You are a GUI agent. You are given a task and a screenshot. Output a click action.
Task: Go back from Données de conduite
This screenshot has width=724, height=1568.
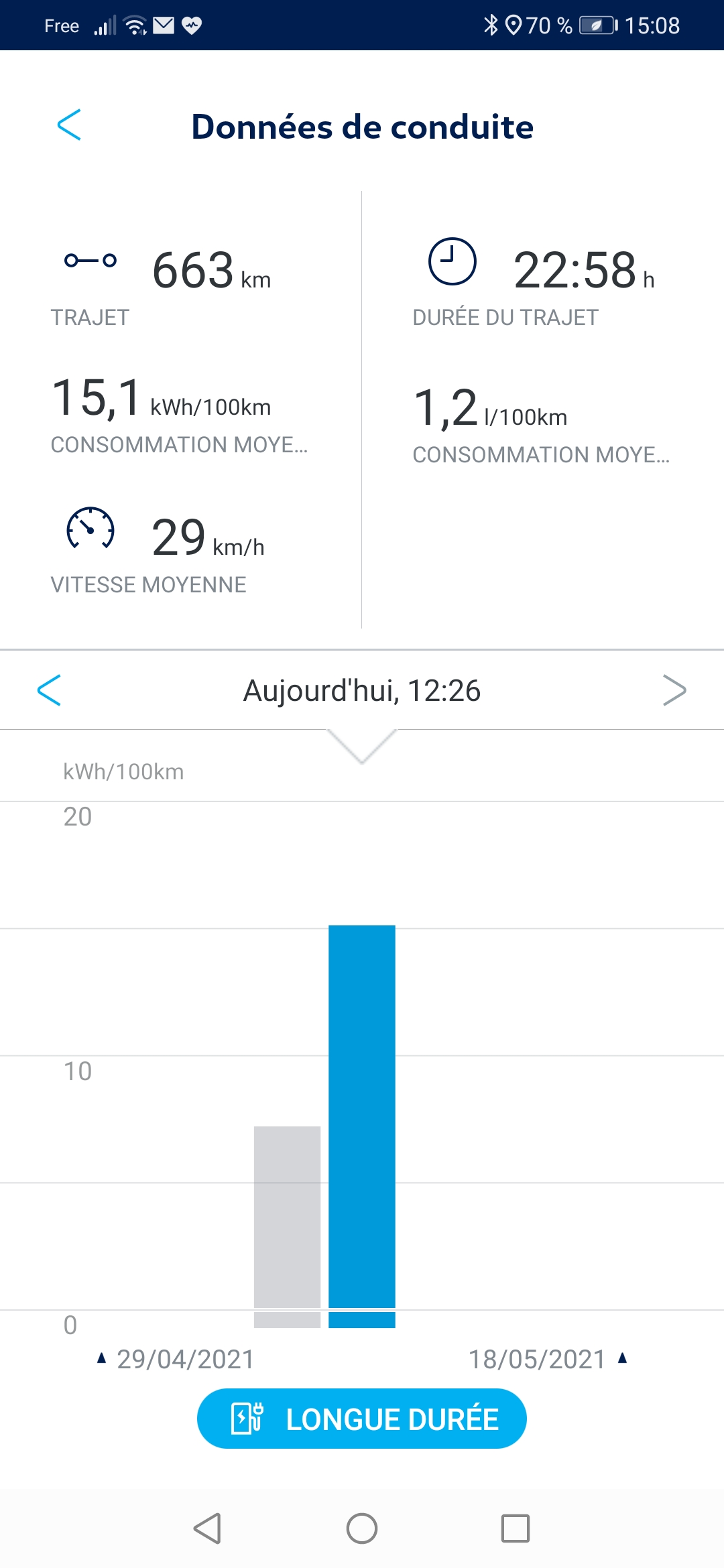69,125
